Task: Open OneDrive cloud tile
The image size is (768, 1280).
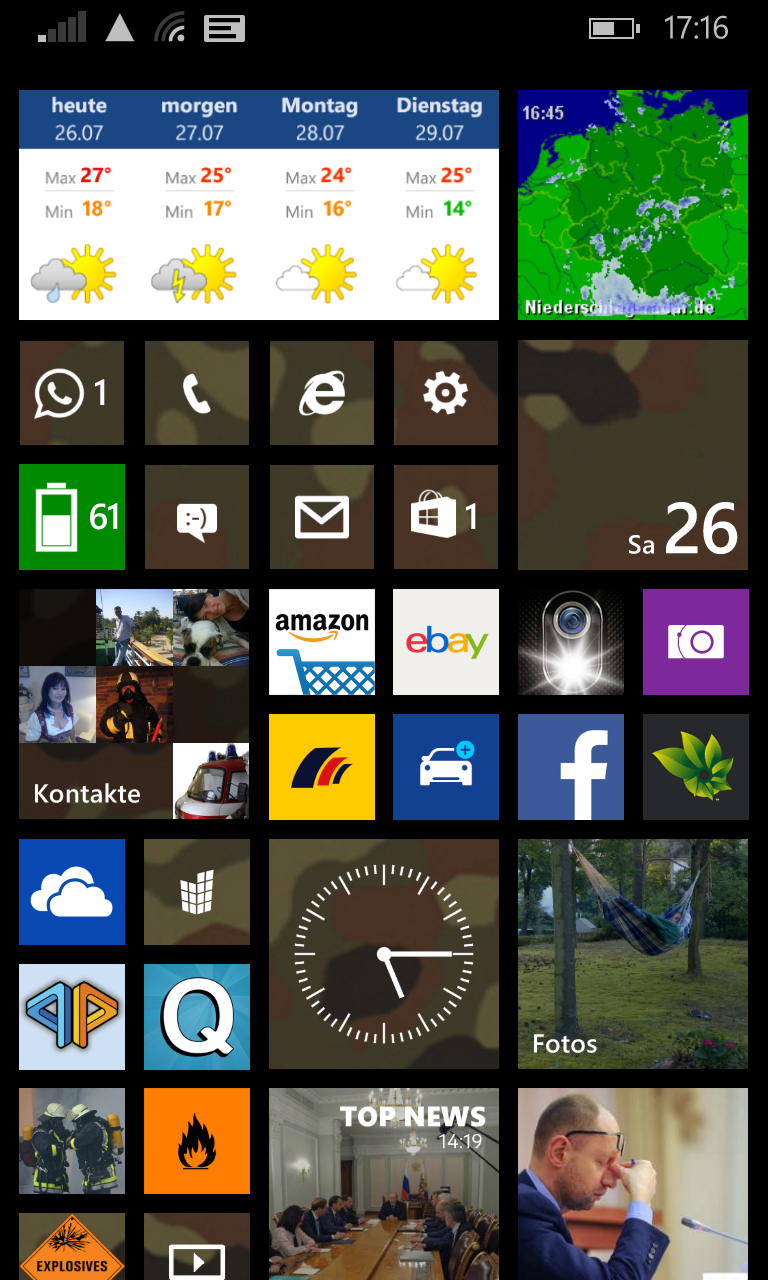Action: 72,892
